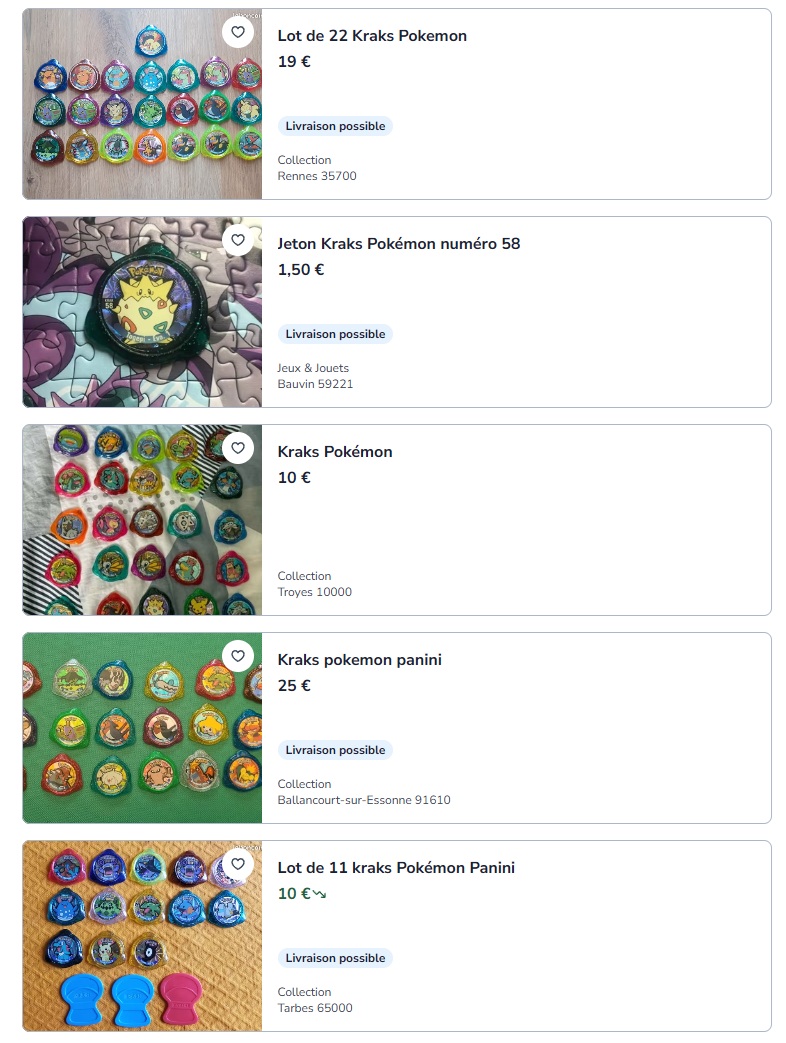
Task: Like the 'Kraks pokemon panini' listing
Action: click(238, 656)
